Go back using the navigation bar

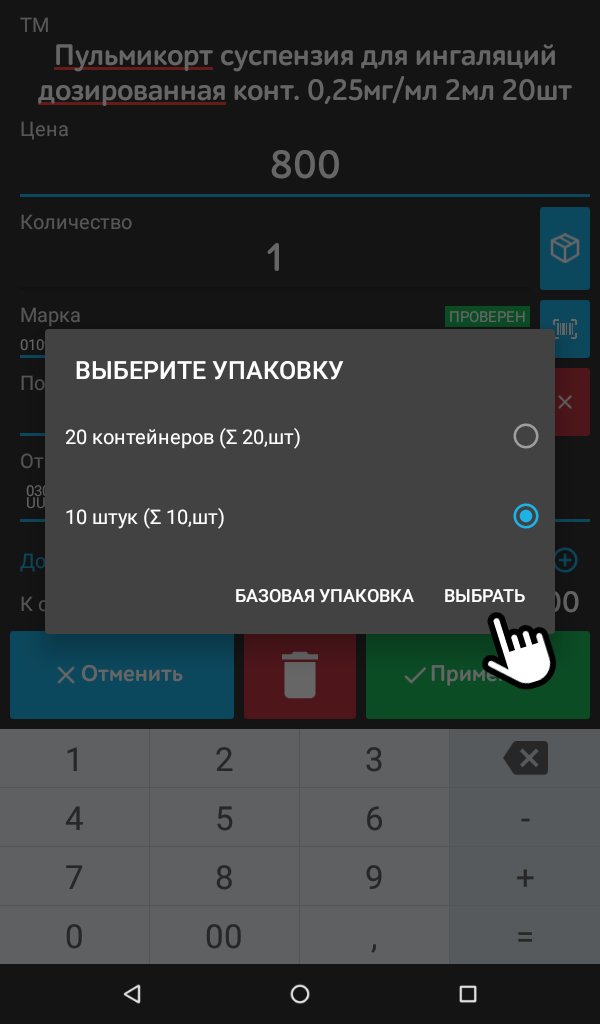[x=132, y=994]
